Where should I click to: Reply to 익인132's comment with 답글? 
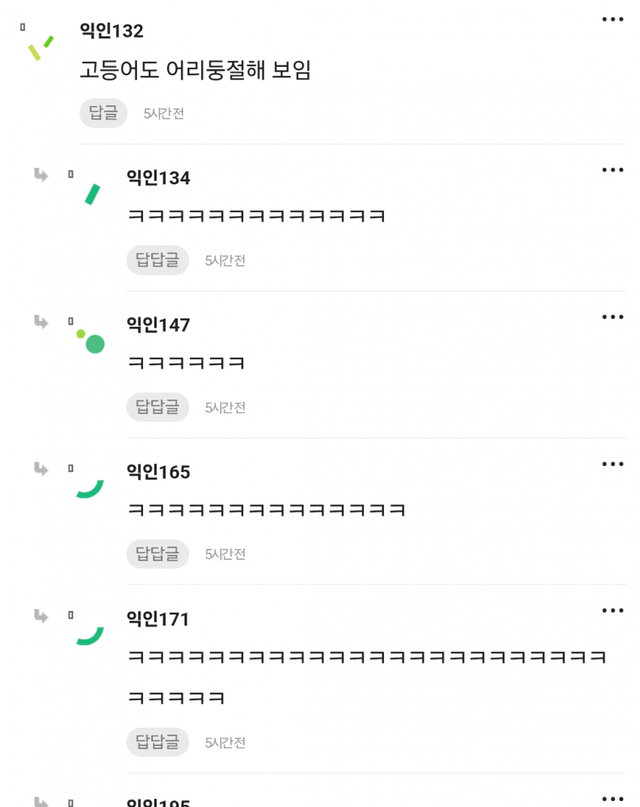click(103, 113)
